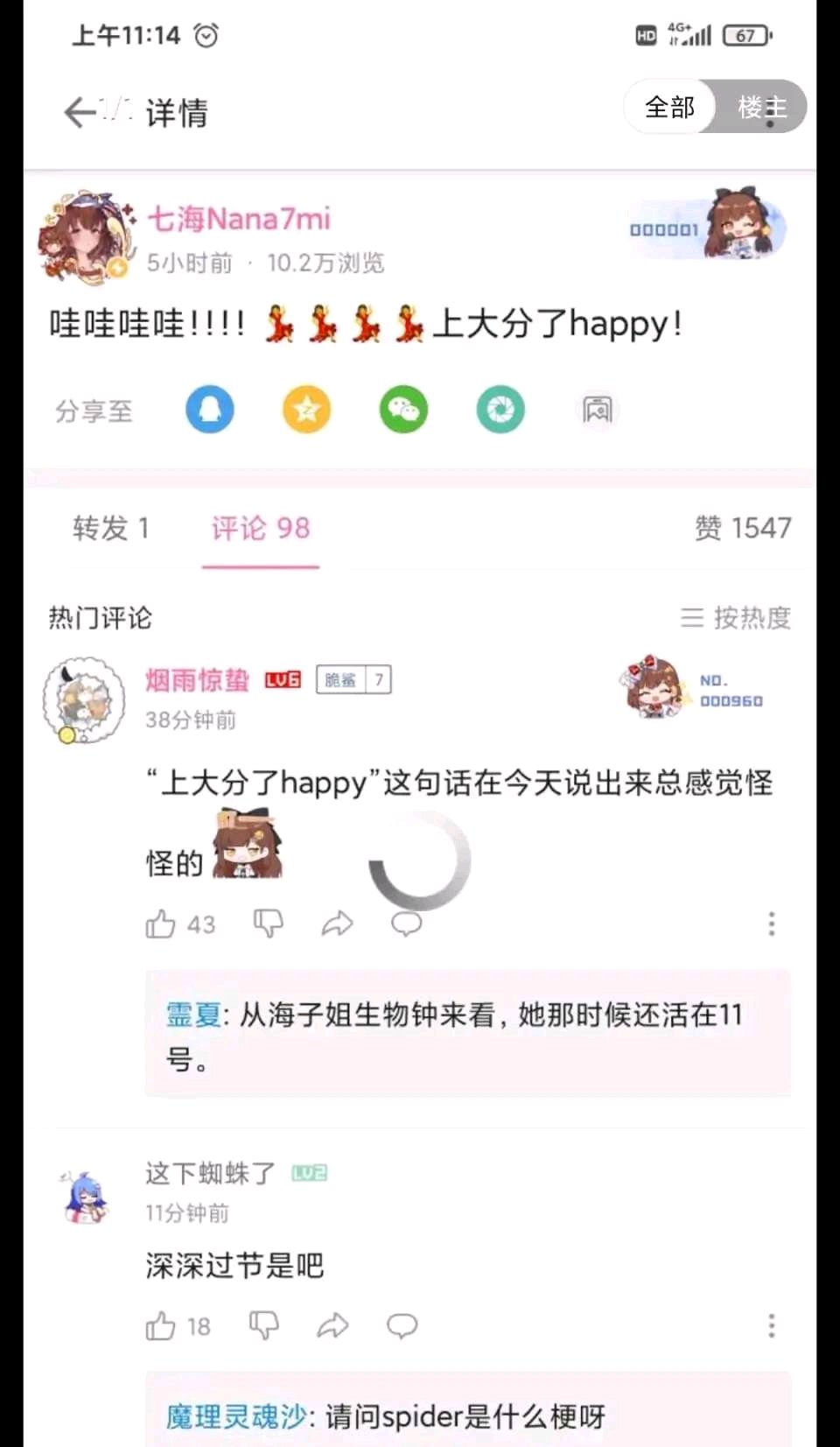Select the 全部 filter option
This screenshot has width=840, height=1447.
coord(669,107)
